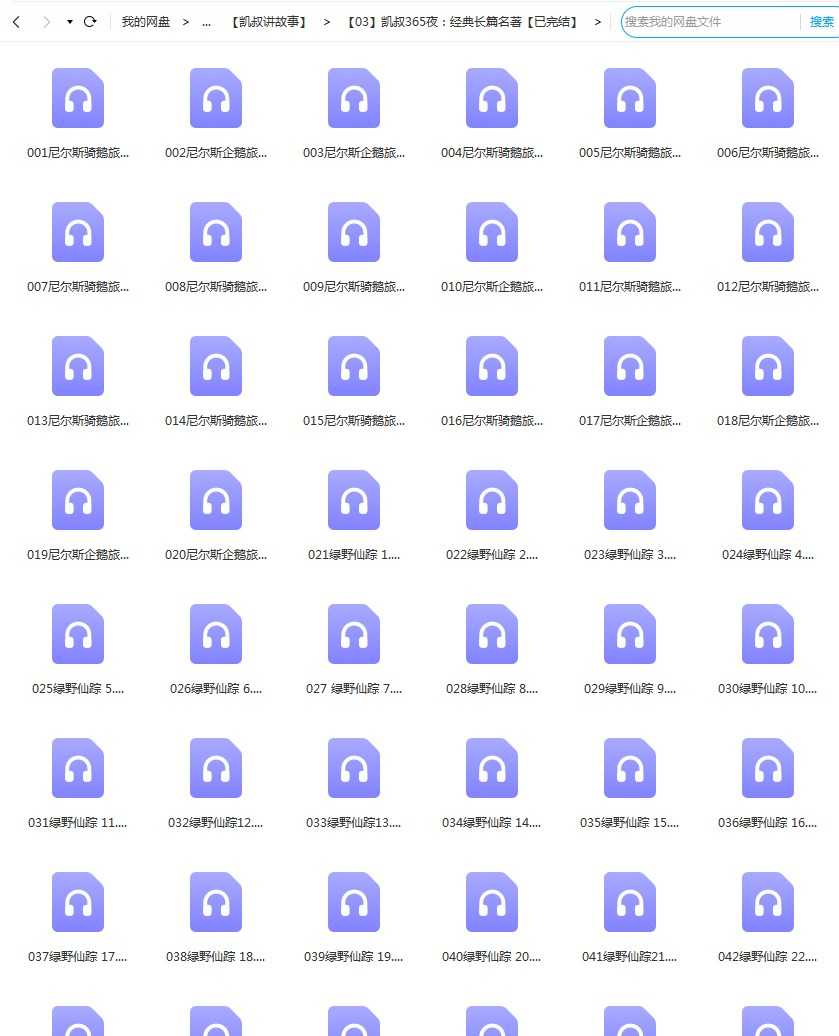Select audio file 027 绿野仙踪 7
This screenshot has width=839, height=1036.
point(354,634)
